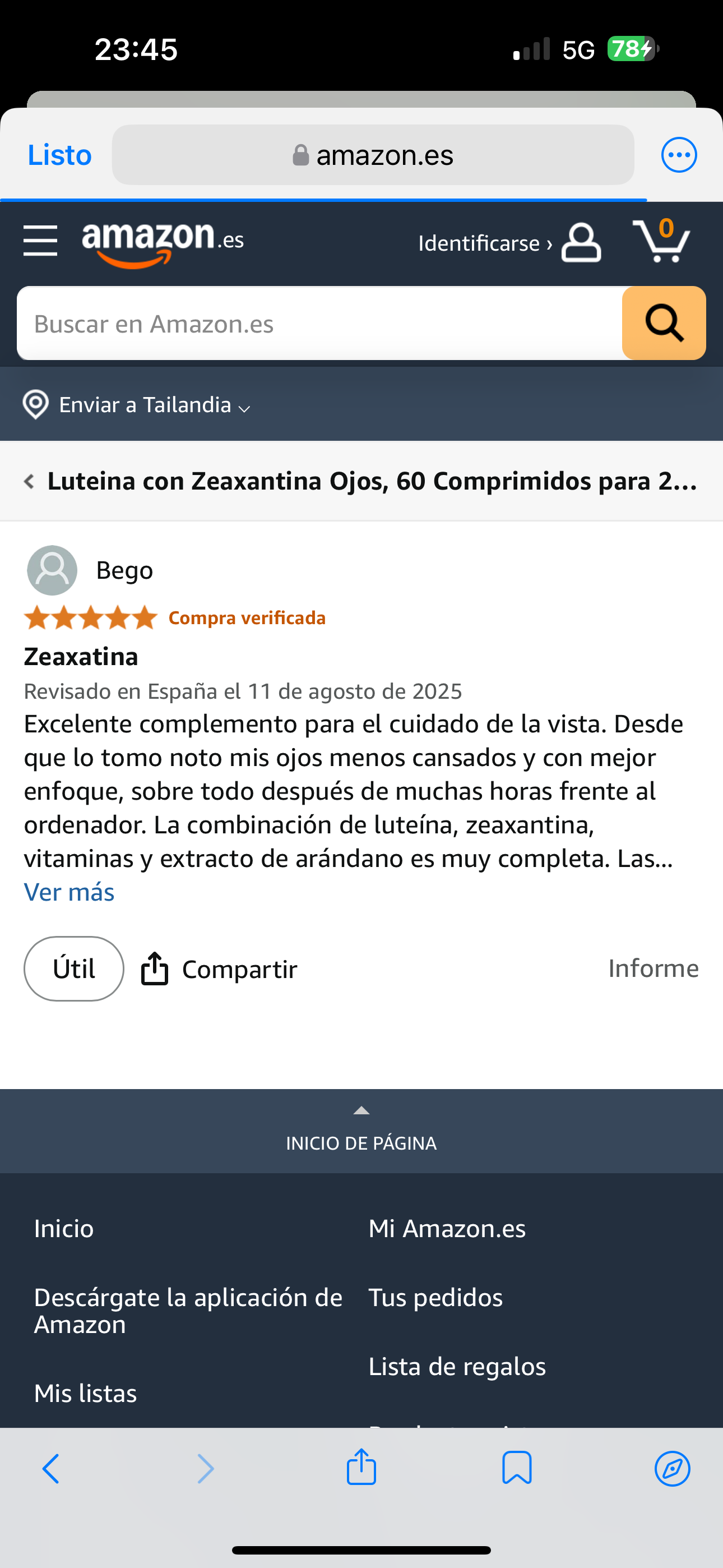Open the shopping cart
The height and width of the screenshot is (1568, 723).
pyautogui.click(x=661, y=241)
